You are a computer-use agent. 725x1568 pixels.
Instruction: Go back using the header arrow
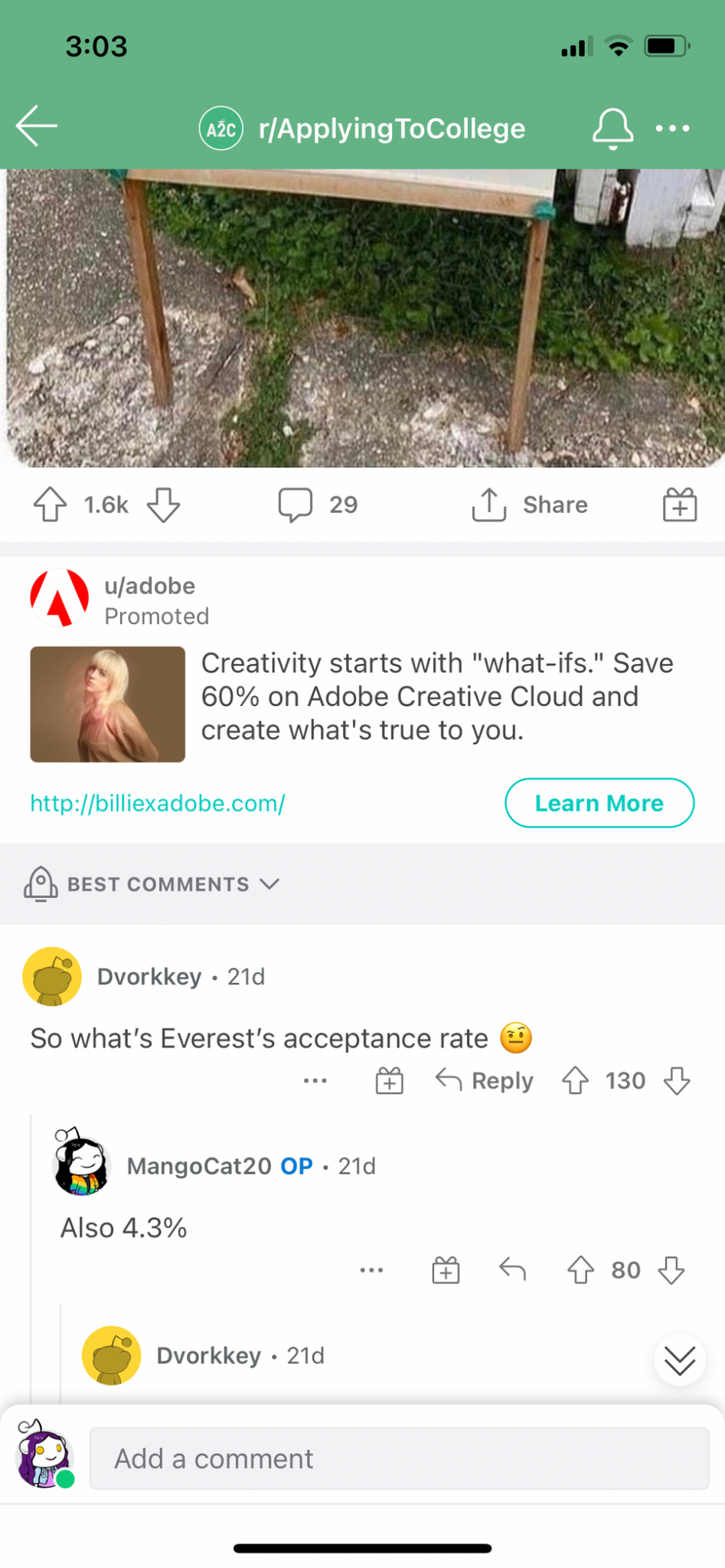37,126
